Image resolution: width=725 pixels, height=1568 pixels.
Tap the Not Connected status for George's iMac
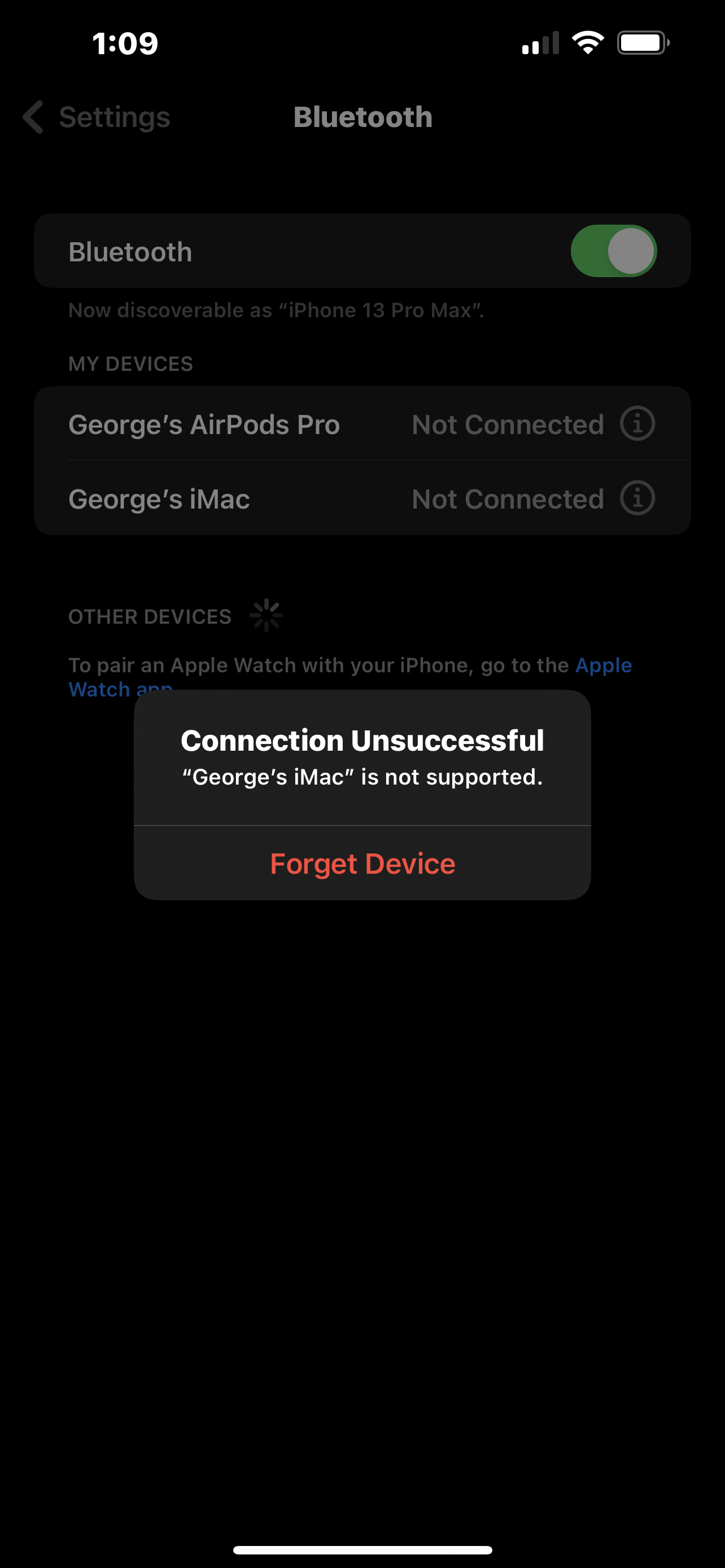point(506,498)
